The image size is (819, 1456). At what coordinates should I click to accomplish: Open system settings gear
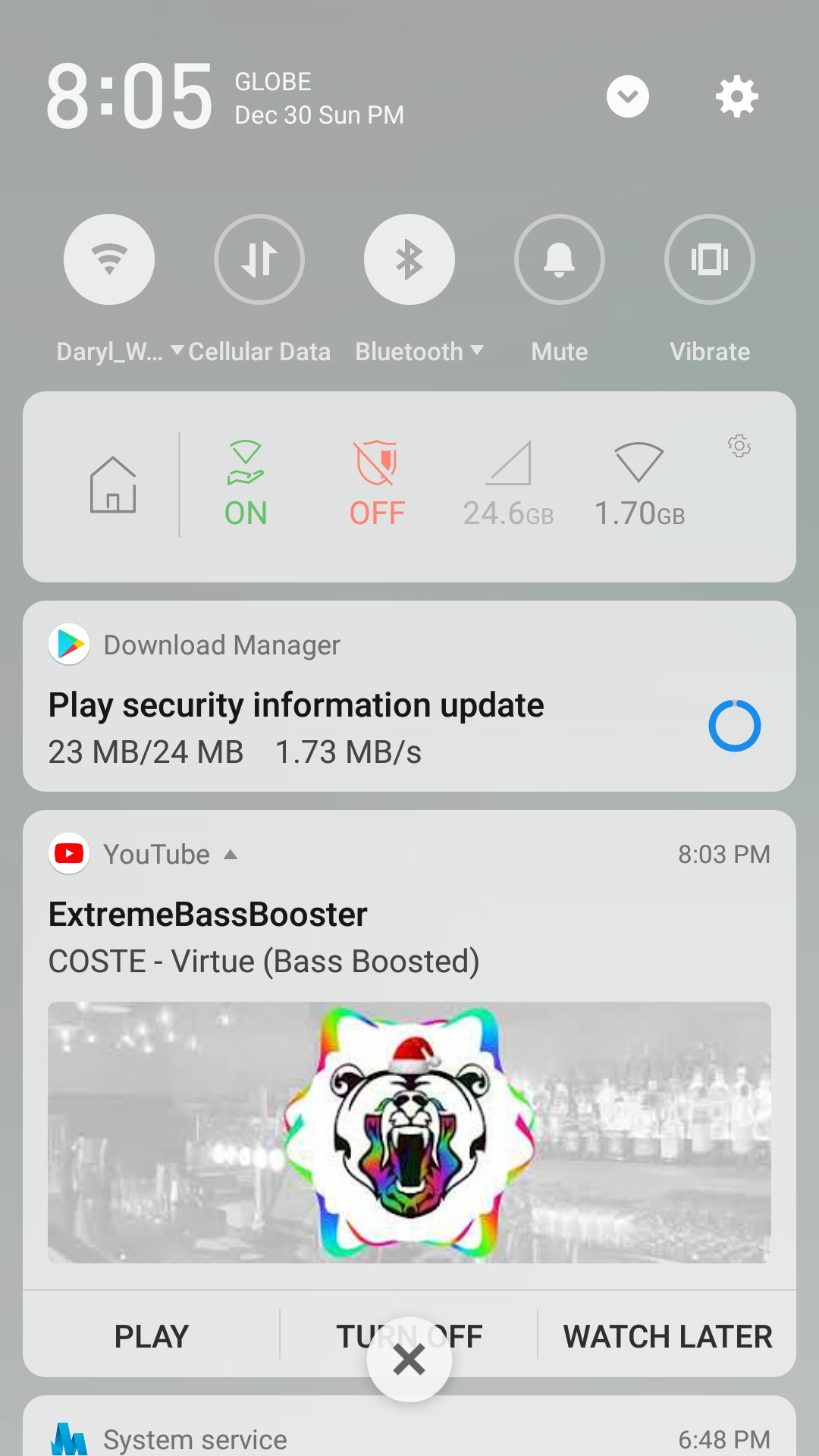736,96
